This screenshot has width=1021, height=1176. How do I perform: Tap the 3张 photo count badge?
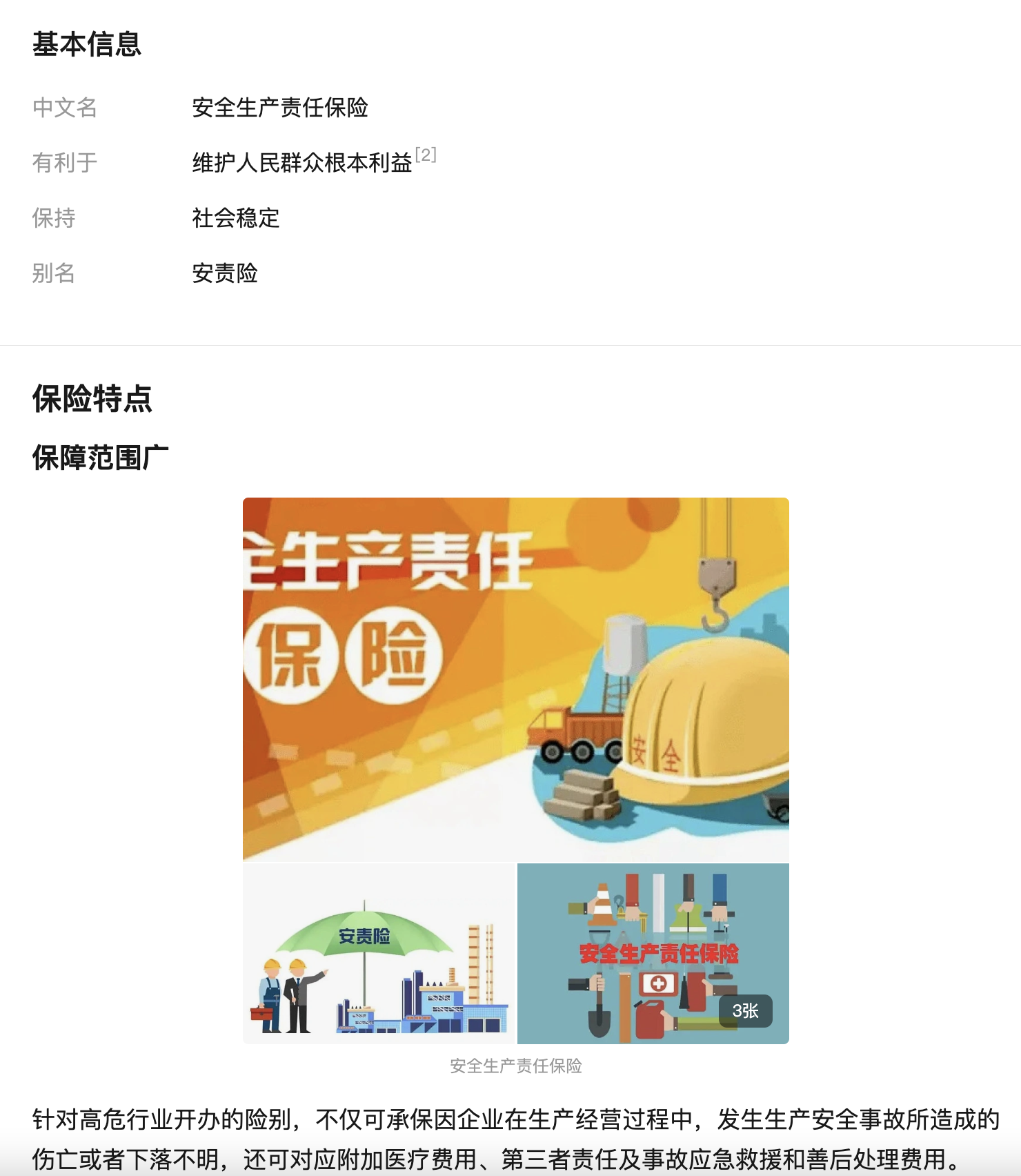pos(745,1011)
